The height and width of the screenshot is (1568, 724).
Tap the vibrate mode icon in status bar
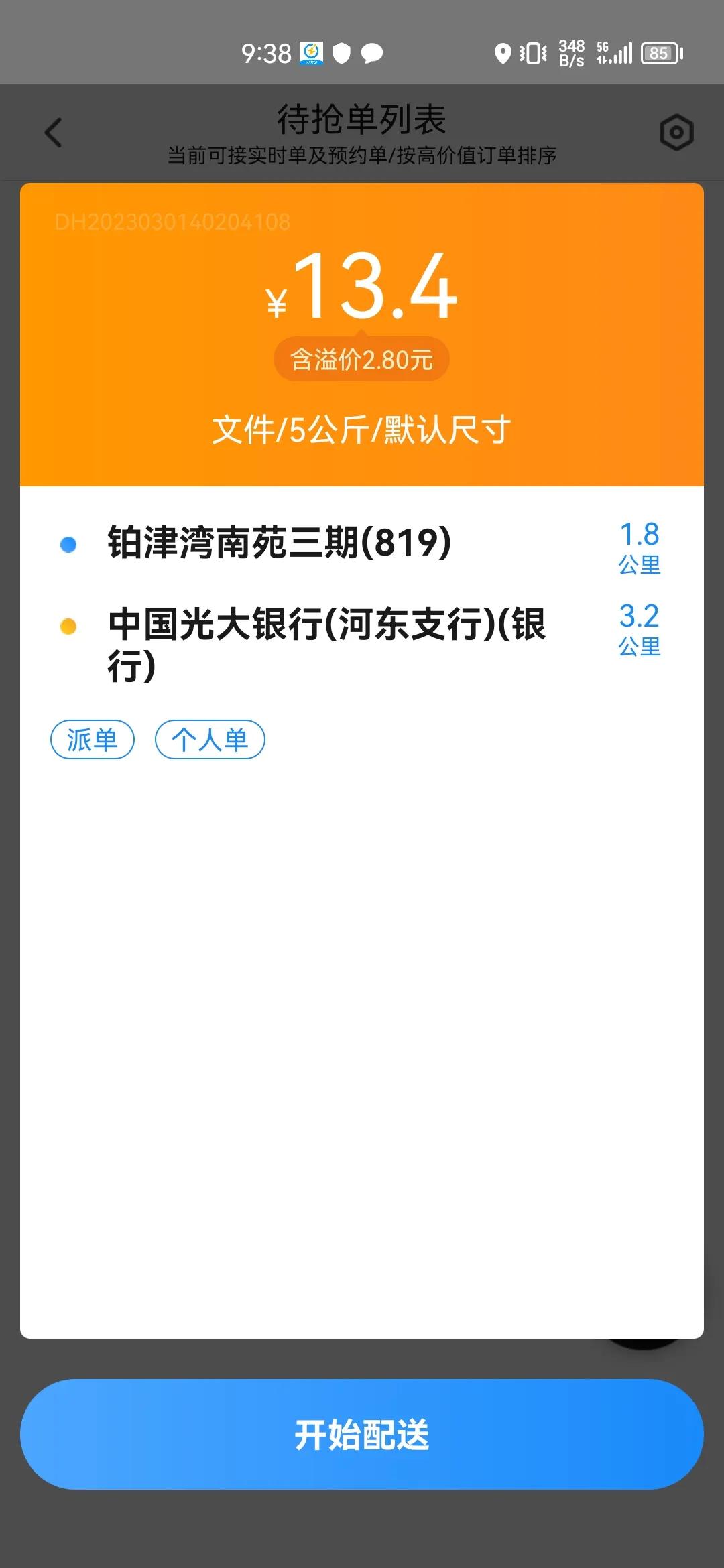tap(532, 52)
